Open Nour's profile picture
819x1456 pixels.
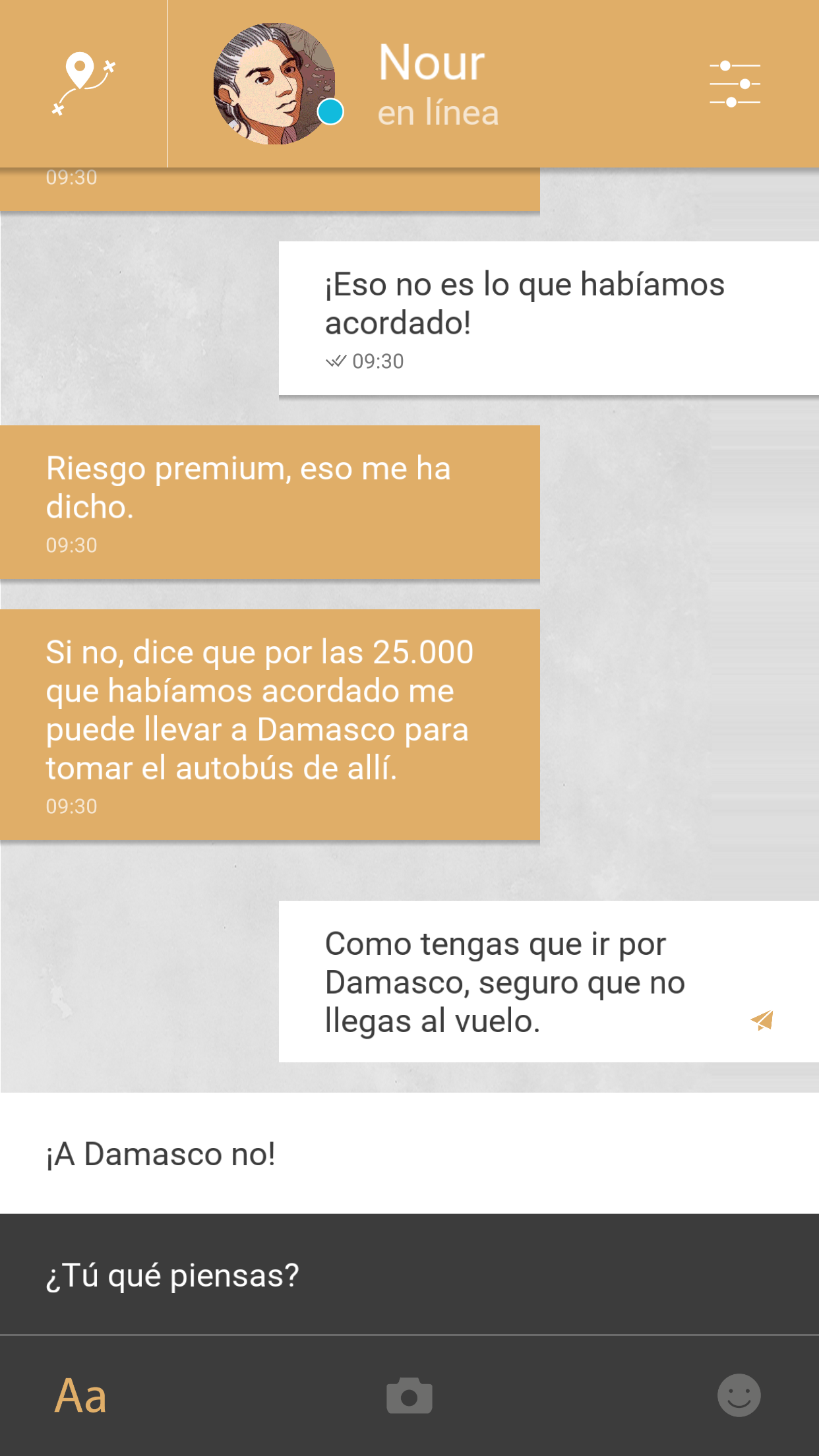274,84
